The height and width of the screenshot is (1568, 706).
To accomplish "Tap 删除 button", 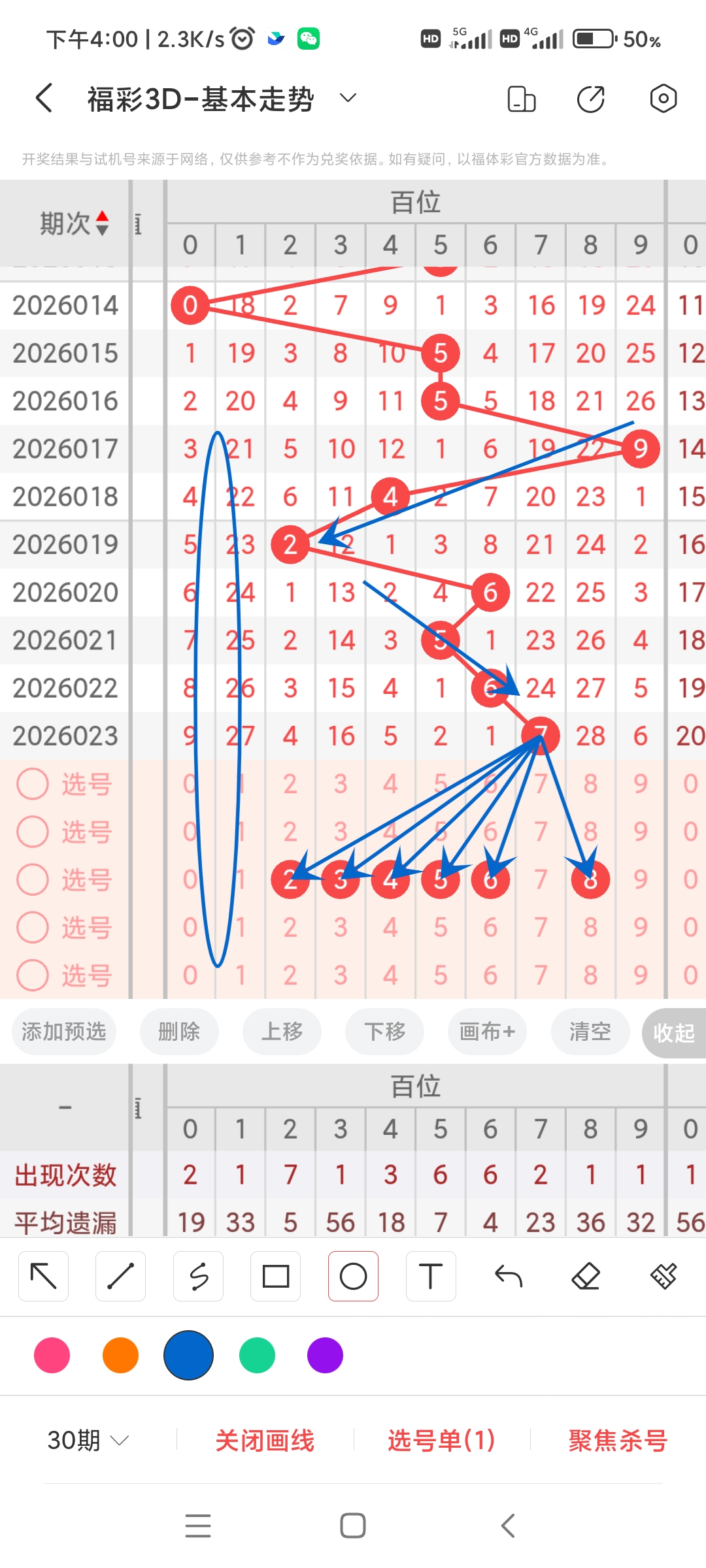I will [179, 1032].
